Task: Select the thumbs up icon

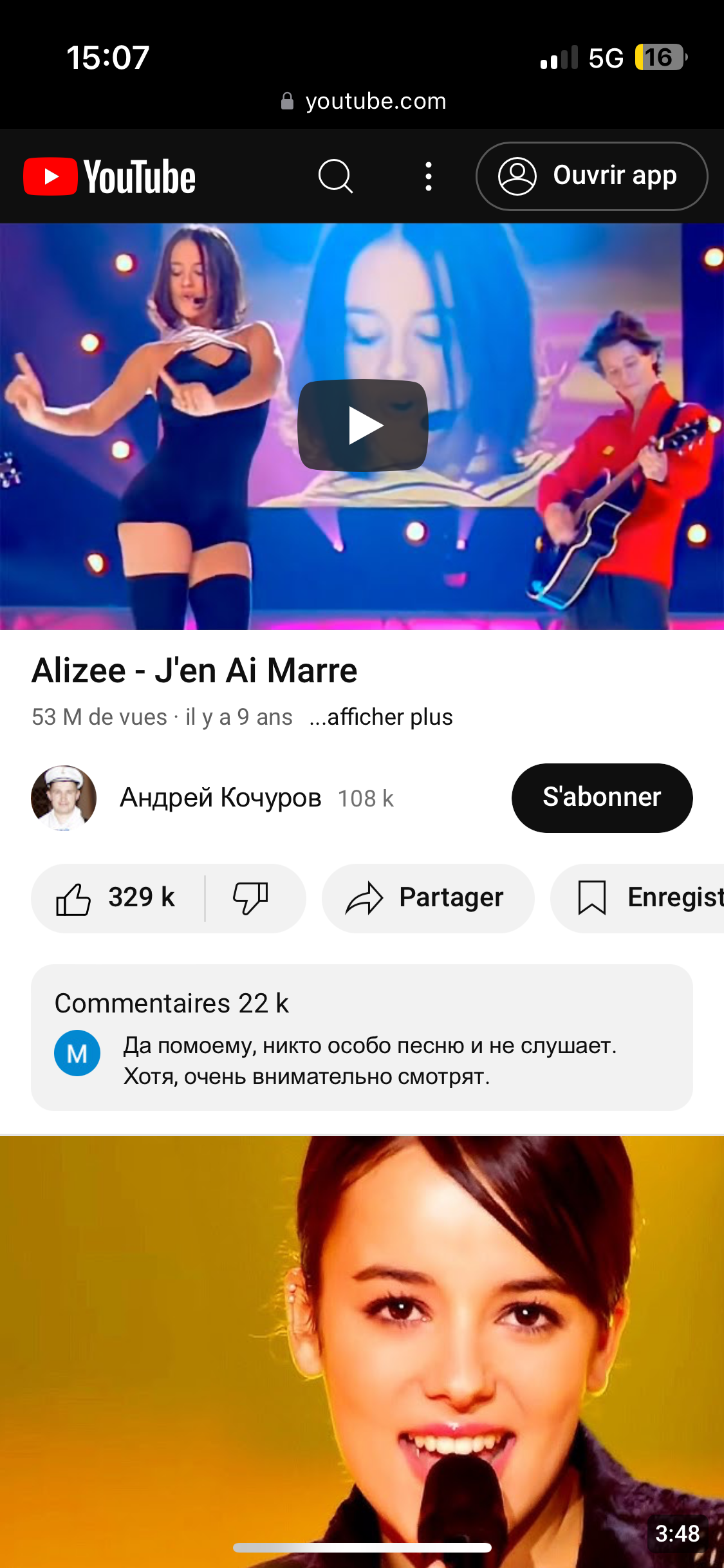Action: [77, 897]
